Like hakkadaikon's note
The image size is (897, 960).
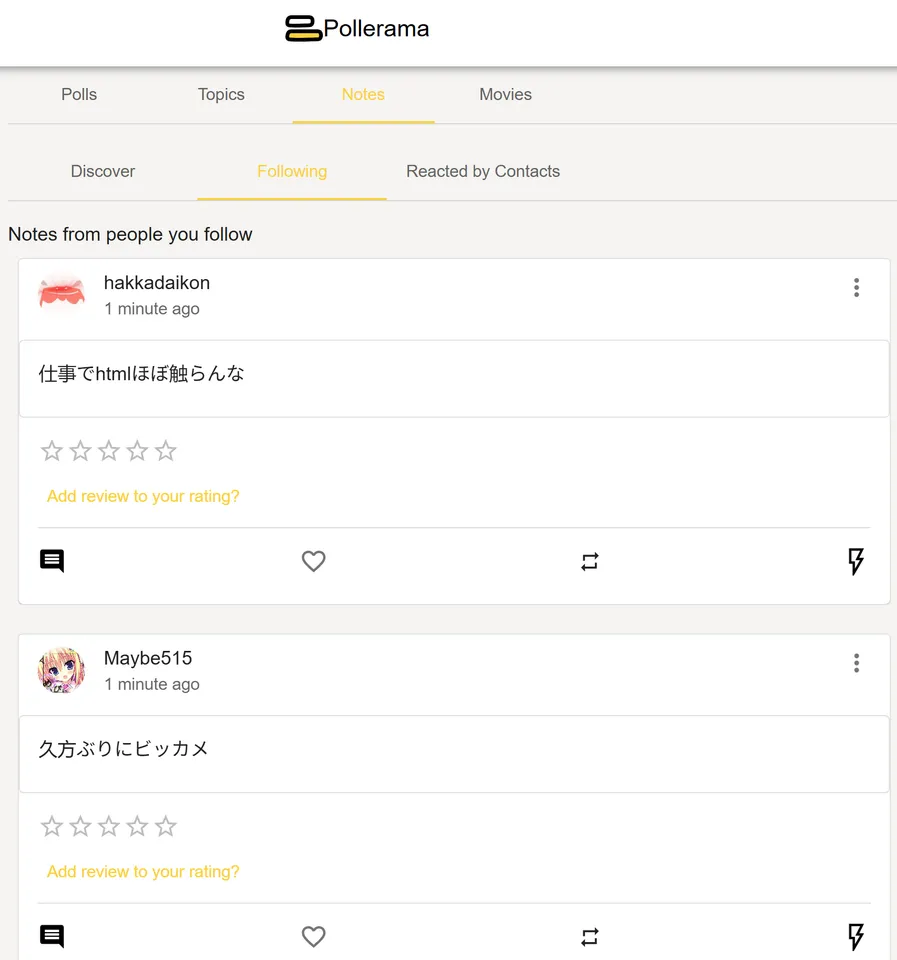coord(314,561)
